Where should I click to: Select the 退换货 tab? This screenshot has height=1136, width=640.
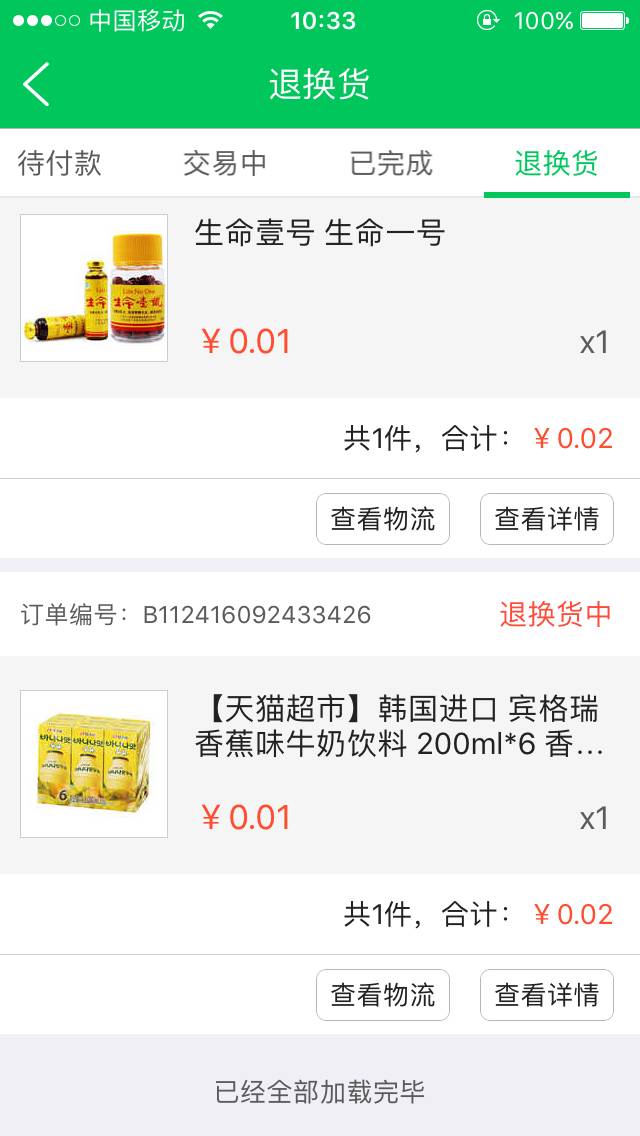[x=556, y=163]
